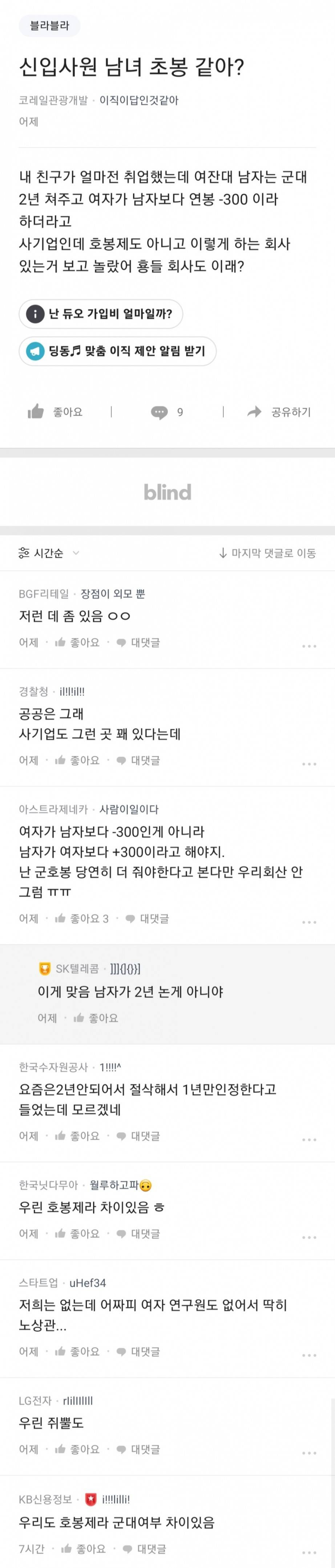Reply to BGF리테일 user's comment

(138, 642)
